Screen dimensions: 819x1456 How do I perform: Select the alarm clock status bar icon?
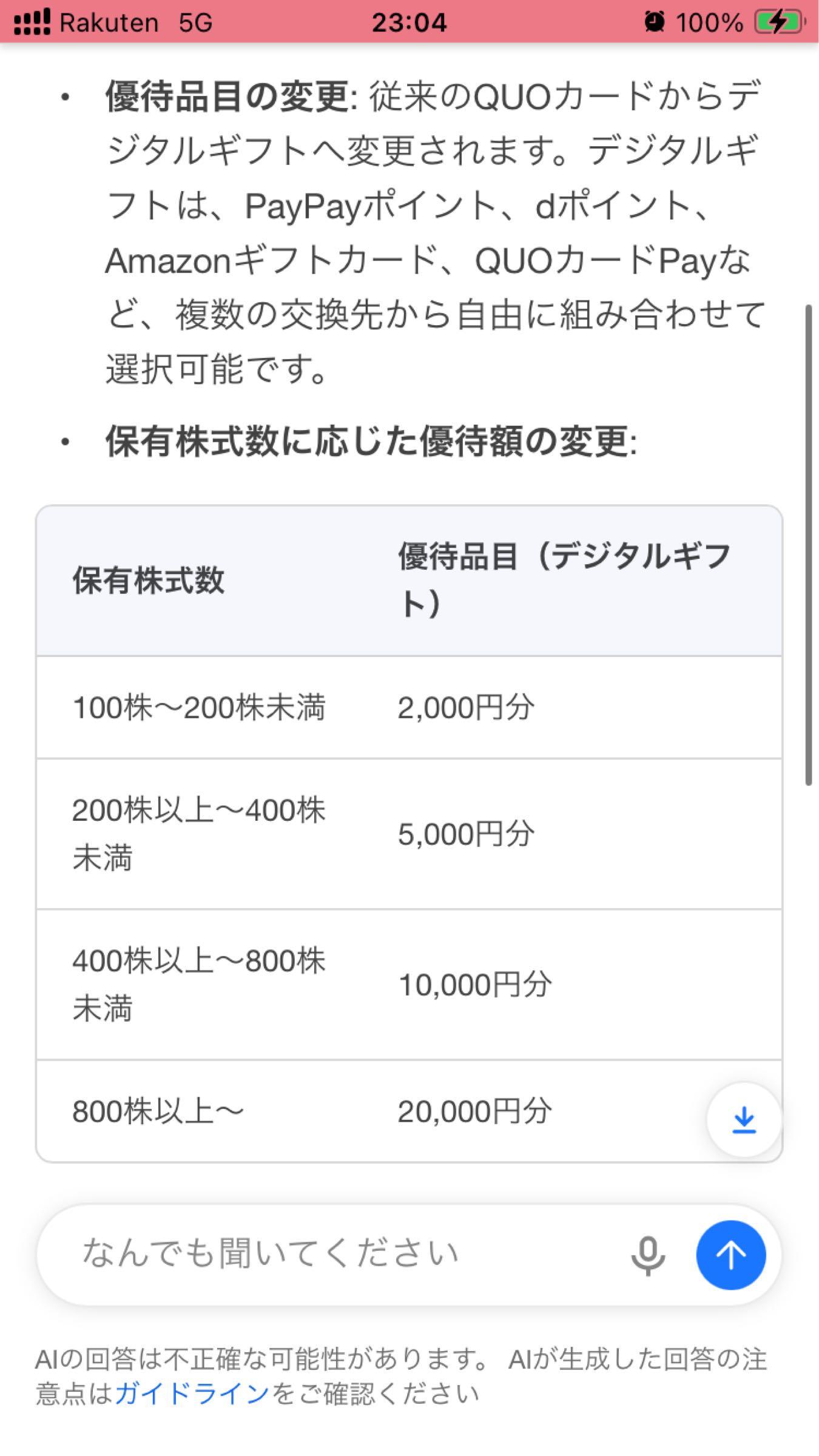point(654,22)
